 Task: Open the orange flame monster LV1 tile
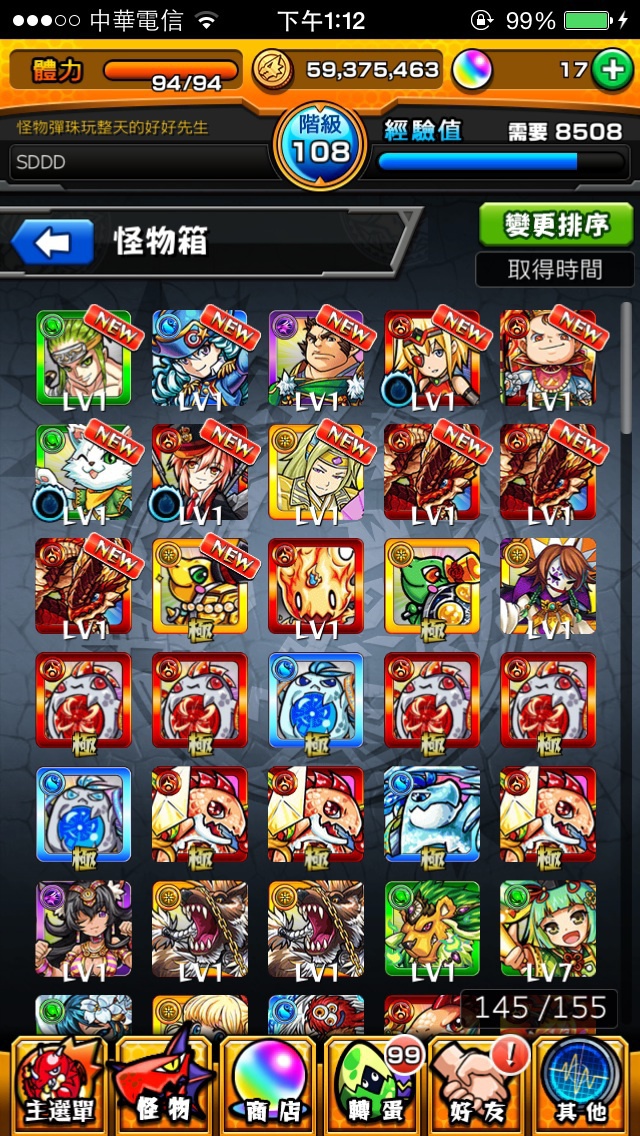coord(316,587)
